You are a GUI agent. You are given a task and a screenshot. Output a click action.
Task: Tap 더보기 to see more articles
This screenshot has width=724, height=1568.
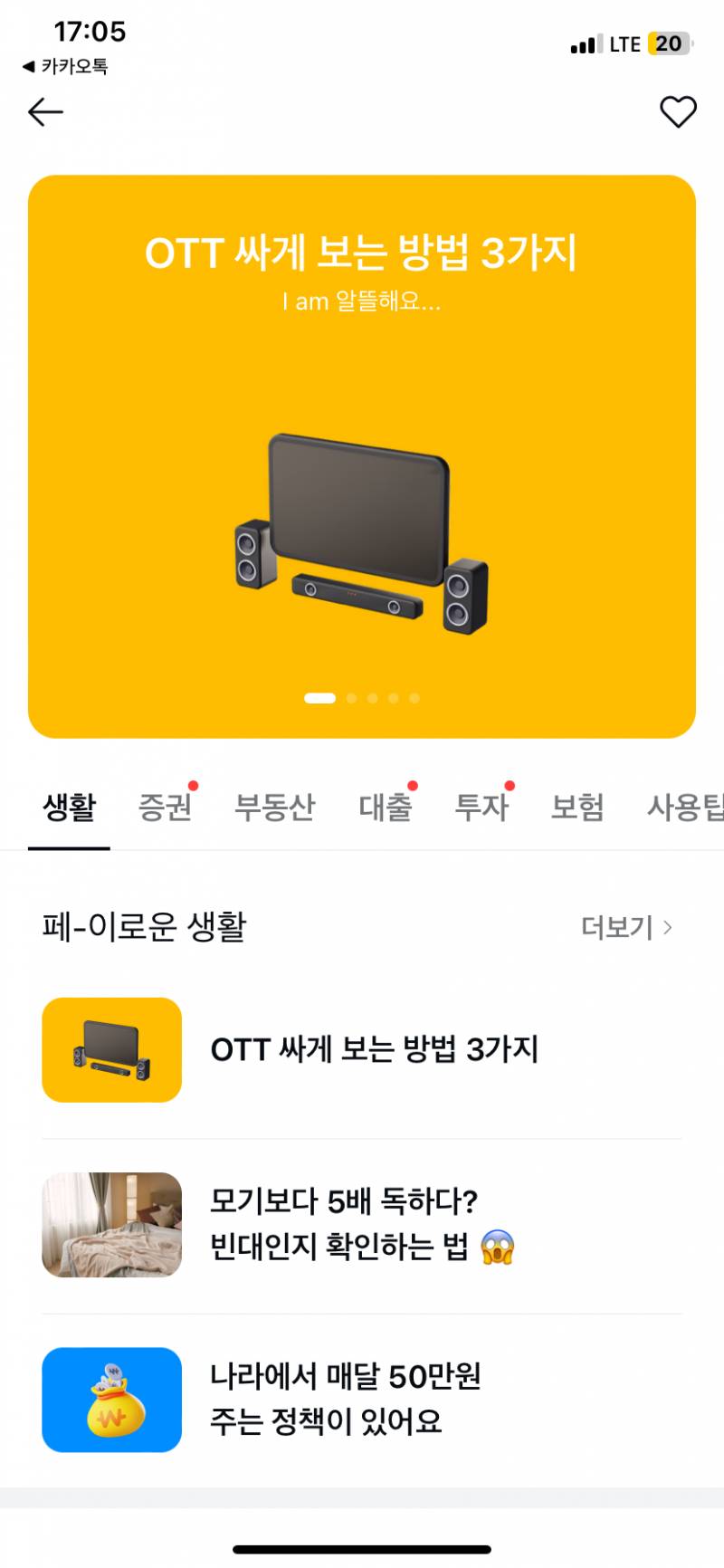618,927
